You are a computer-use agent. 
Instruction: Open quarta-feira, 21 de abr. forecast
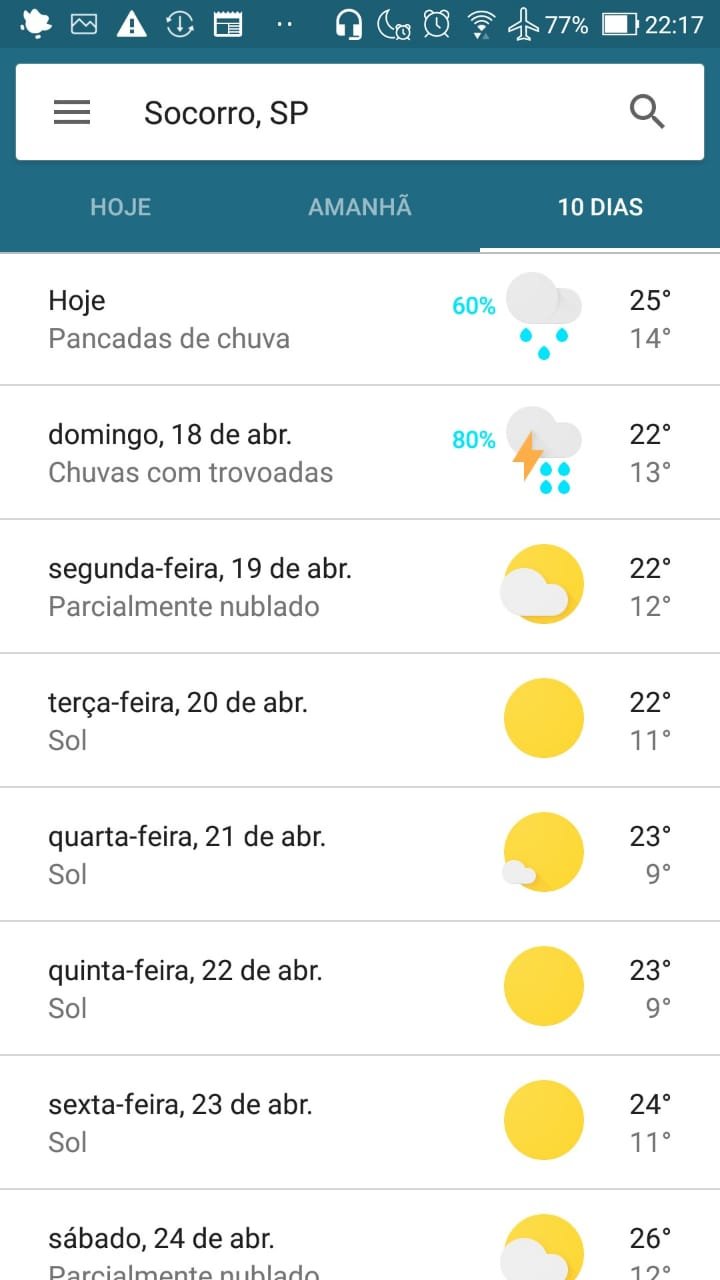click(360, 854)
